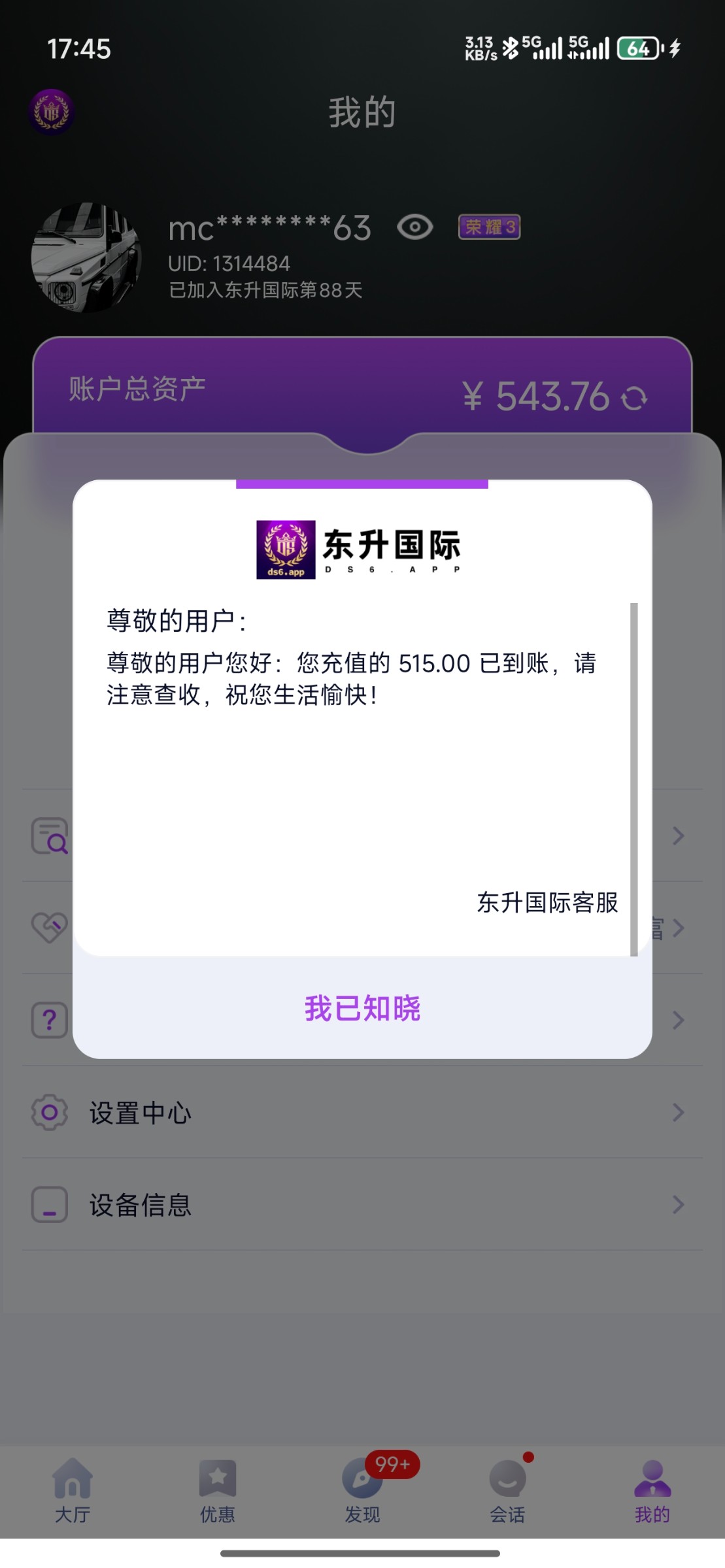
Task: Confirm the dialog with 我已知晓
Action: 362,1008
